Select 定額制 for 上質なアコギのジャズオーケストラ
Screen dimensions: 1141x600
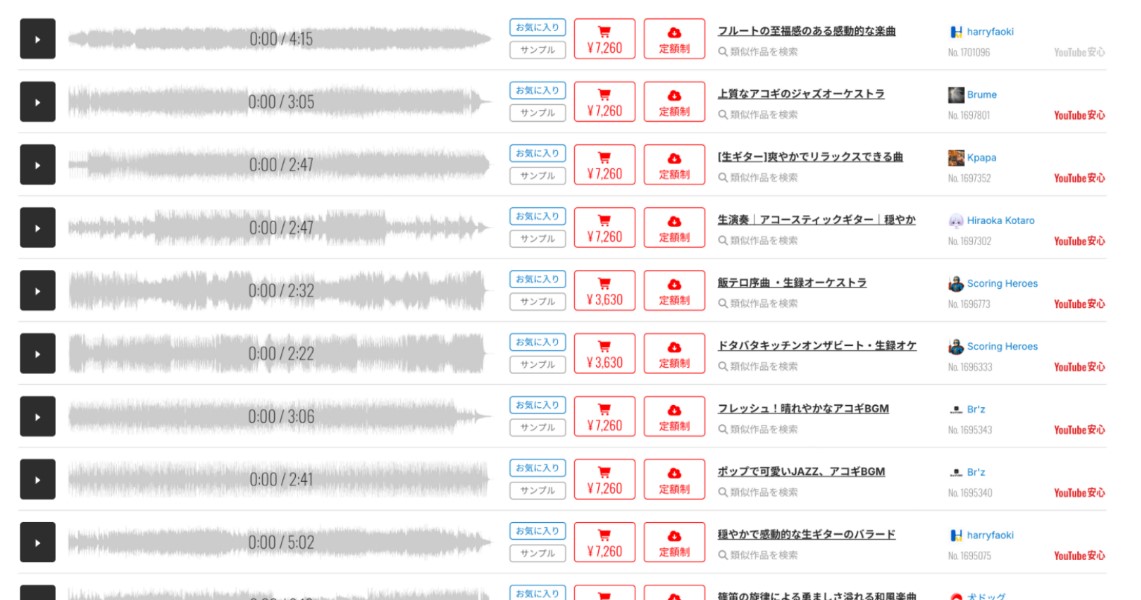[x=674, y=101]
